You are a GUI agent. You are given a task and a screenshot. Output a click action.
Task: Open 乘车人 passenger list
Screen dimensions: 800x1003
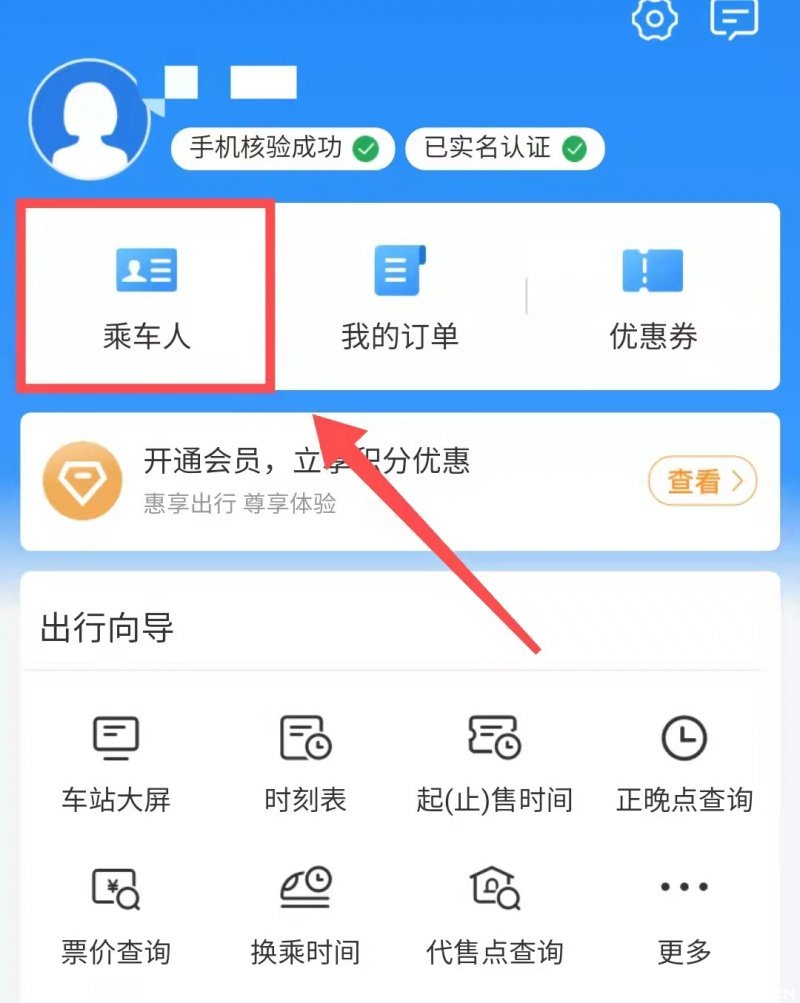click(x=146, y=295)
